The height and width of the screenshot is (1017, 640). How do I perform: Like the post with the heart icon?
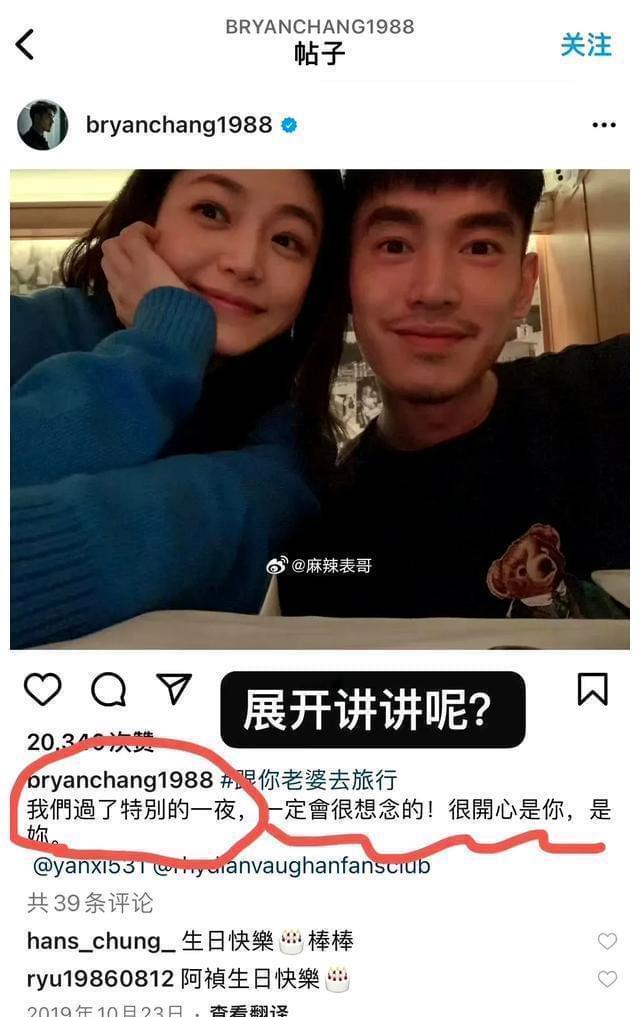pos(43,689)
